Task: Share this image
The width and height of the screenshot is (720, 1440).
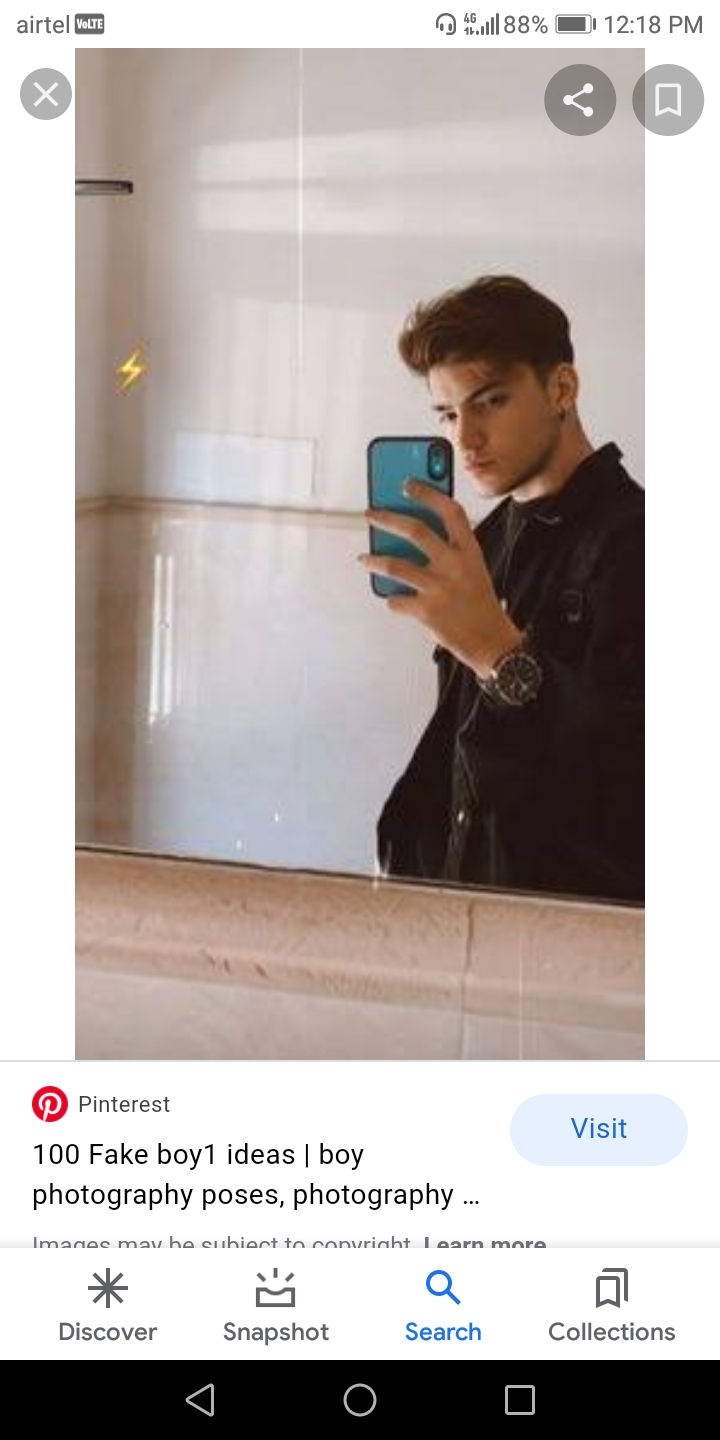Action: tap(579, 99)
